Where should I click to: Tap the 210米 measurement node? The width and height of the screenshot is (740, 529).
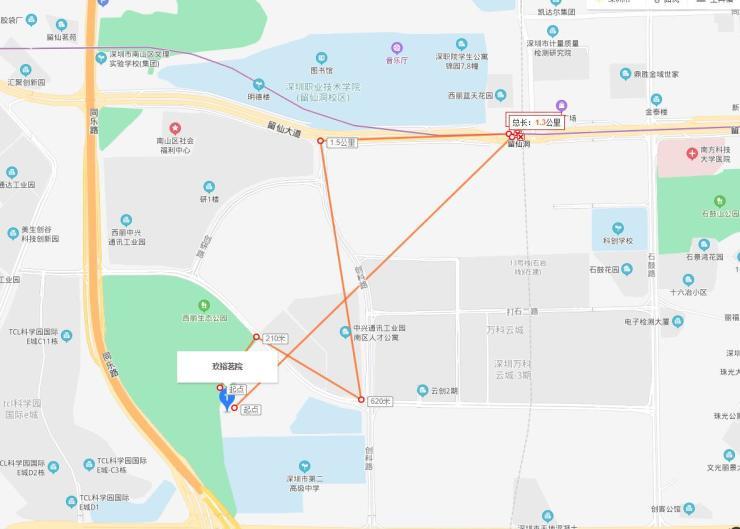pos(256,337)
